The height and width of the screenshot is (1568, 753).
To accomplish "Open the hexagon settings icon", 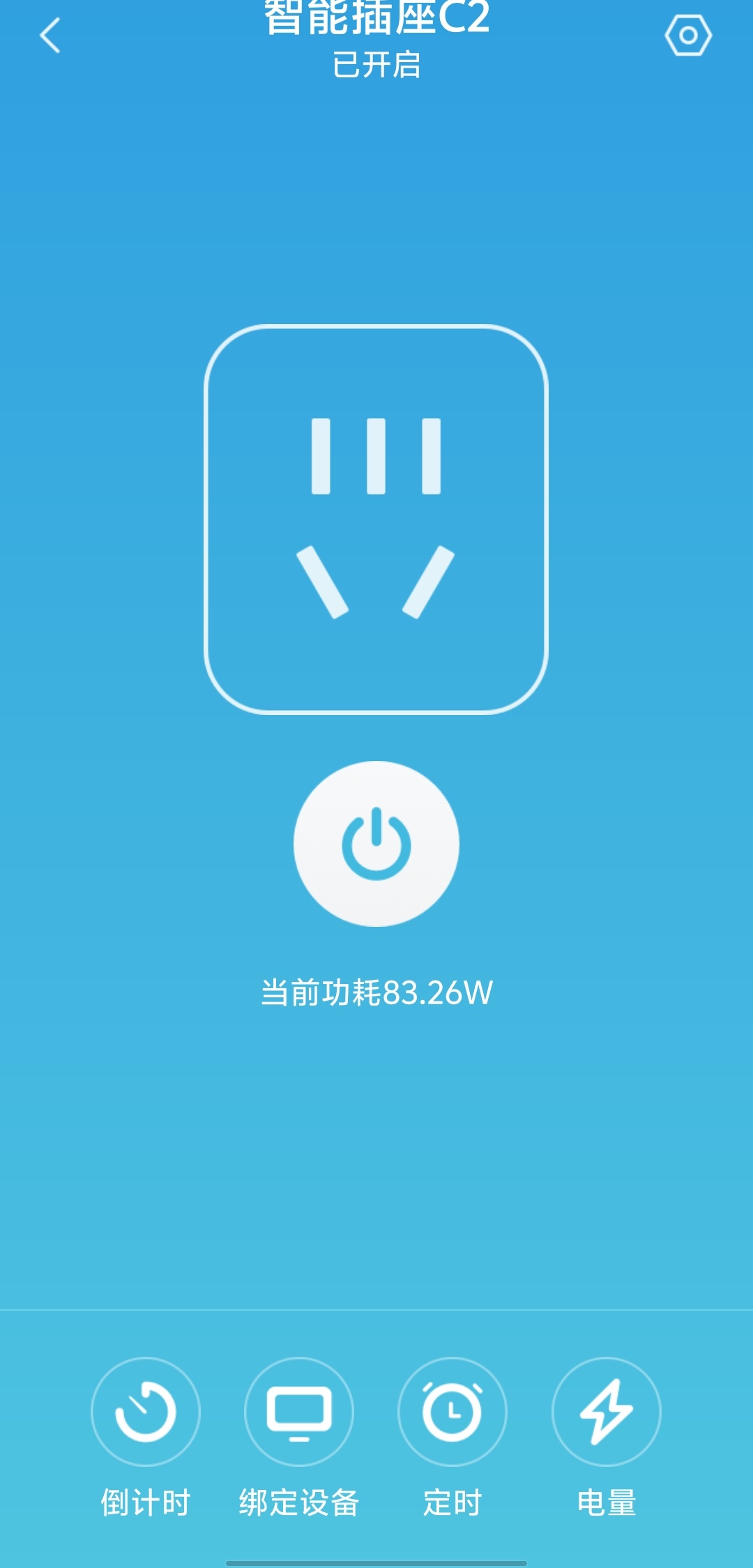I will tap(688, 36).
